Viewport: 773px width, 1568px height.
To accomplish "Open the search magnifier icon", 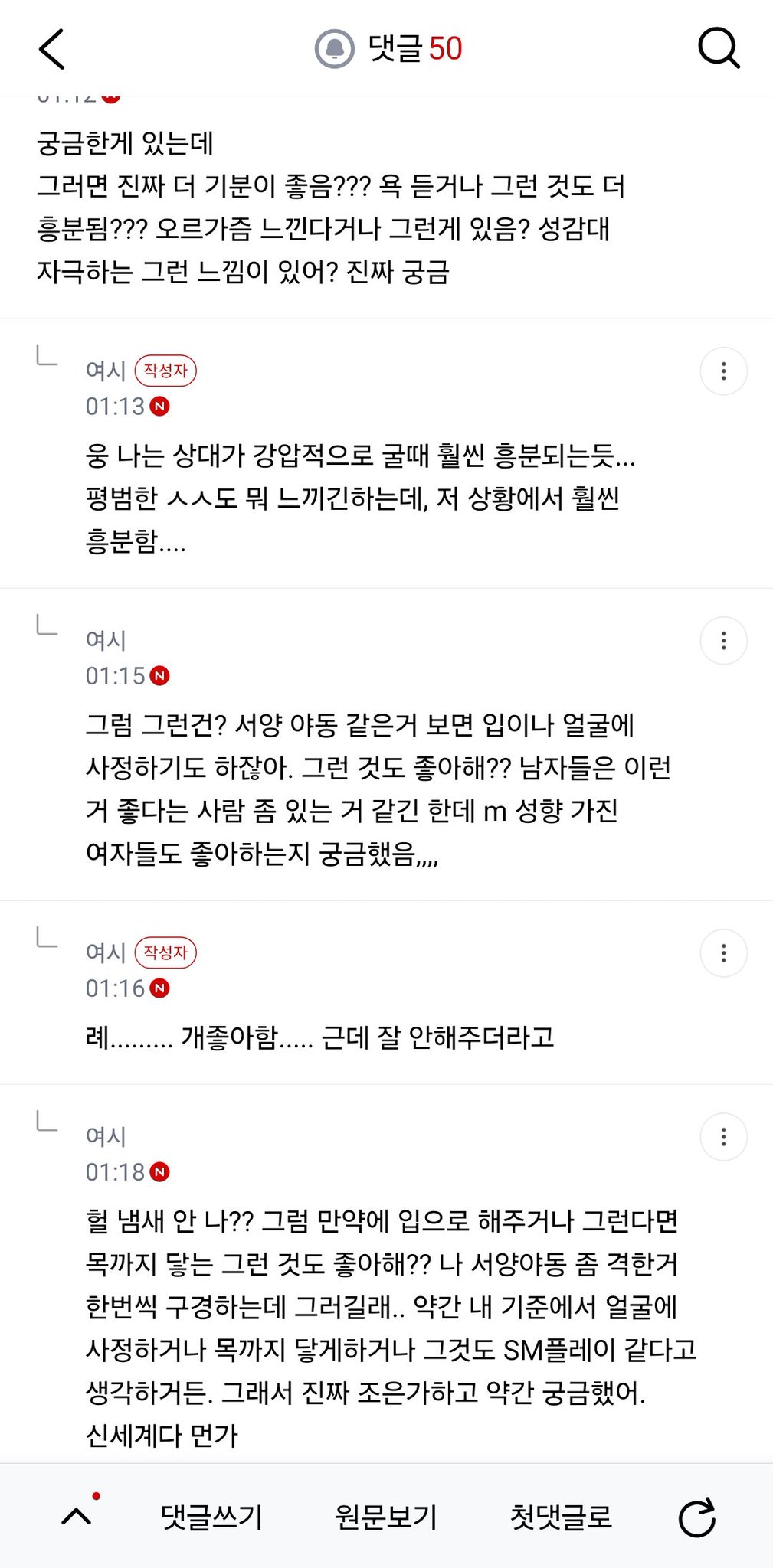I will coord(719,49).
